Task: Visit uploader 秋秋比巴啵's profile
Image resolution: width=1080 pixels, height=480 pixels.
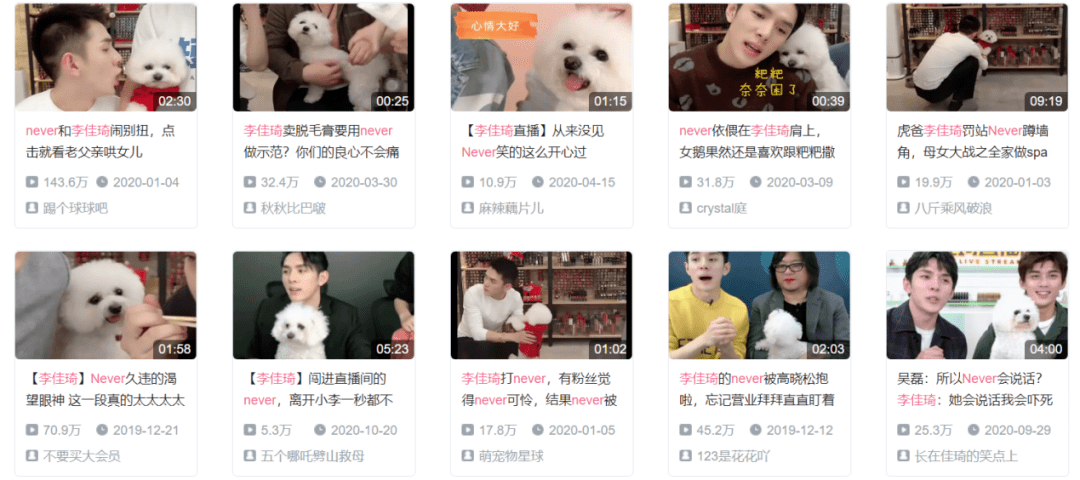Action: 293,208
